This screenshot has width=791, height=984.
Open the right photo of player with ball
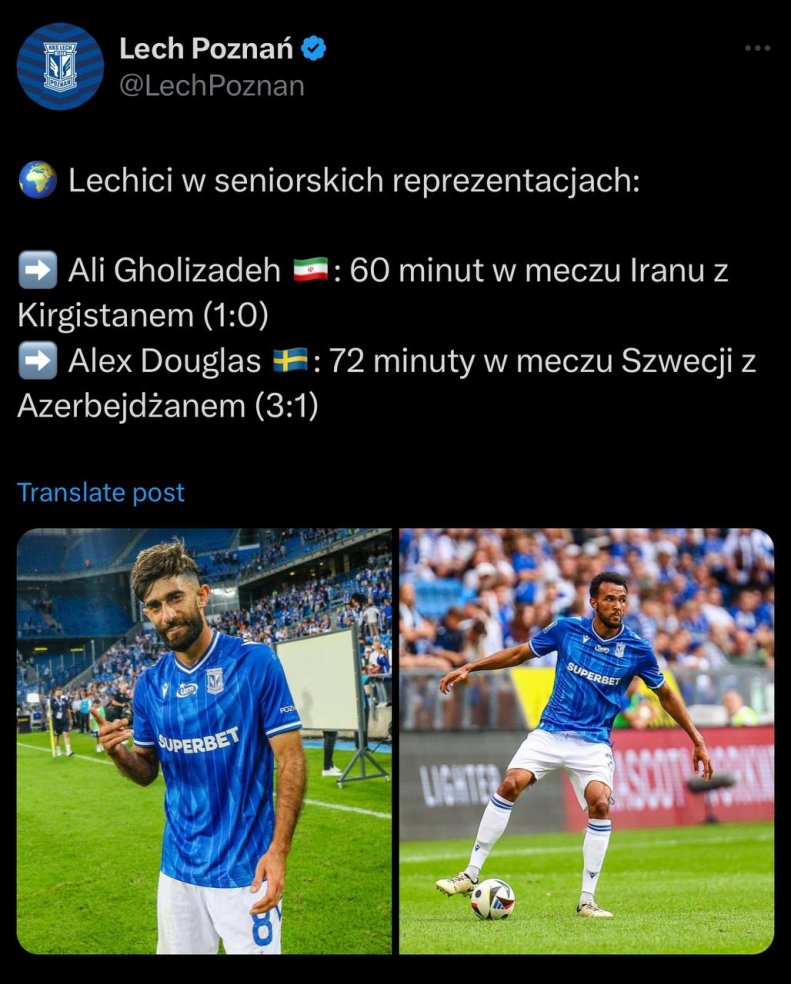click(x=586, y=741)
